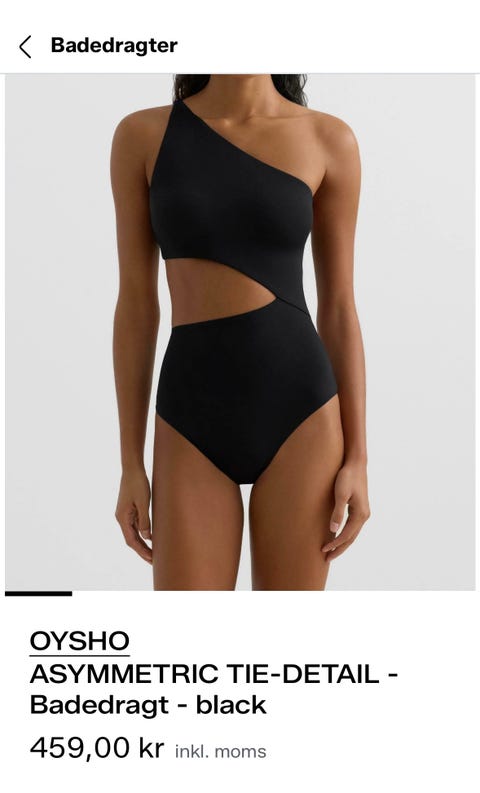Open the underlined OYSHO brand link
The image size is (480, 793).
coord(79,641)
